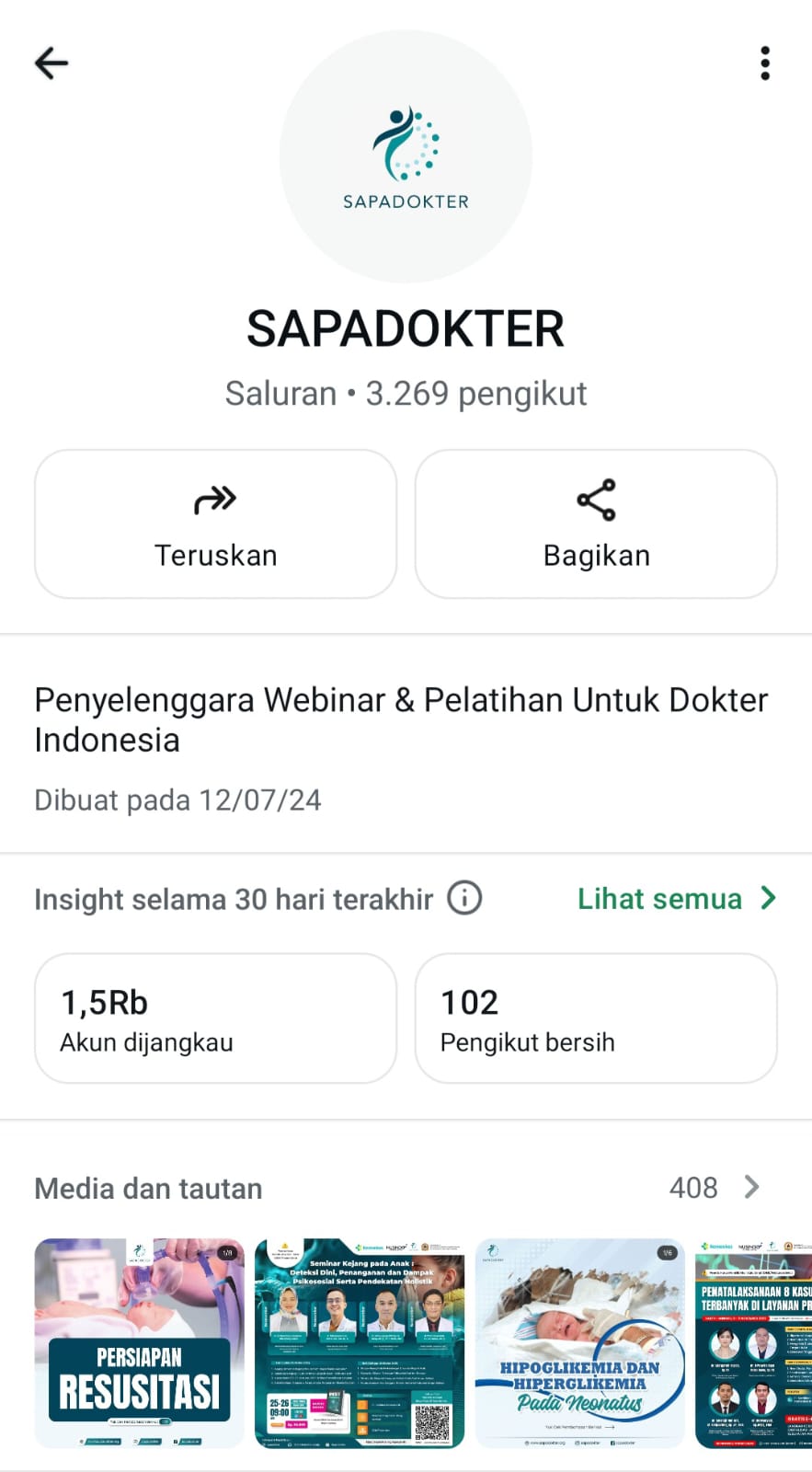View the Pengikut bersih insight card
812x1472 pixels.
(x=596, y=1018)
